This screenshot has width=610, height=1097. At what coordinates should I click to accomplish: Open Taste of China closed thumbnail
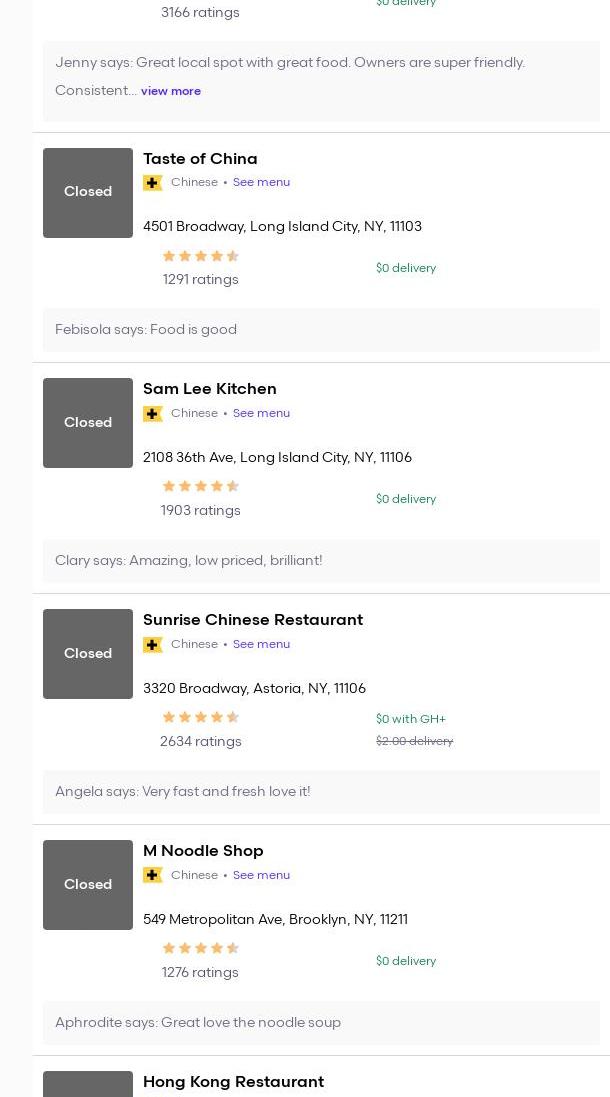point(88,193)
